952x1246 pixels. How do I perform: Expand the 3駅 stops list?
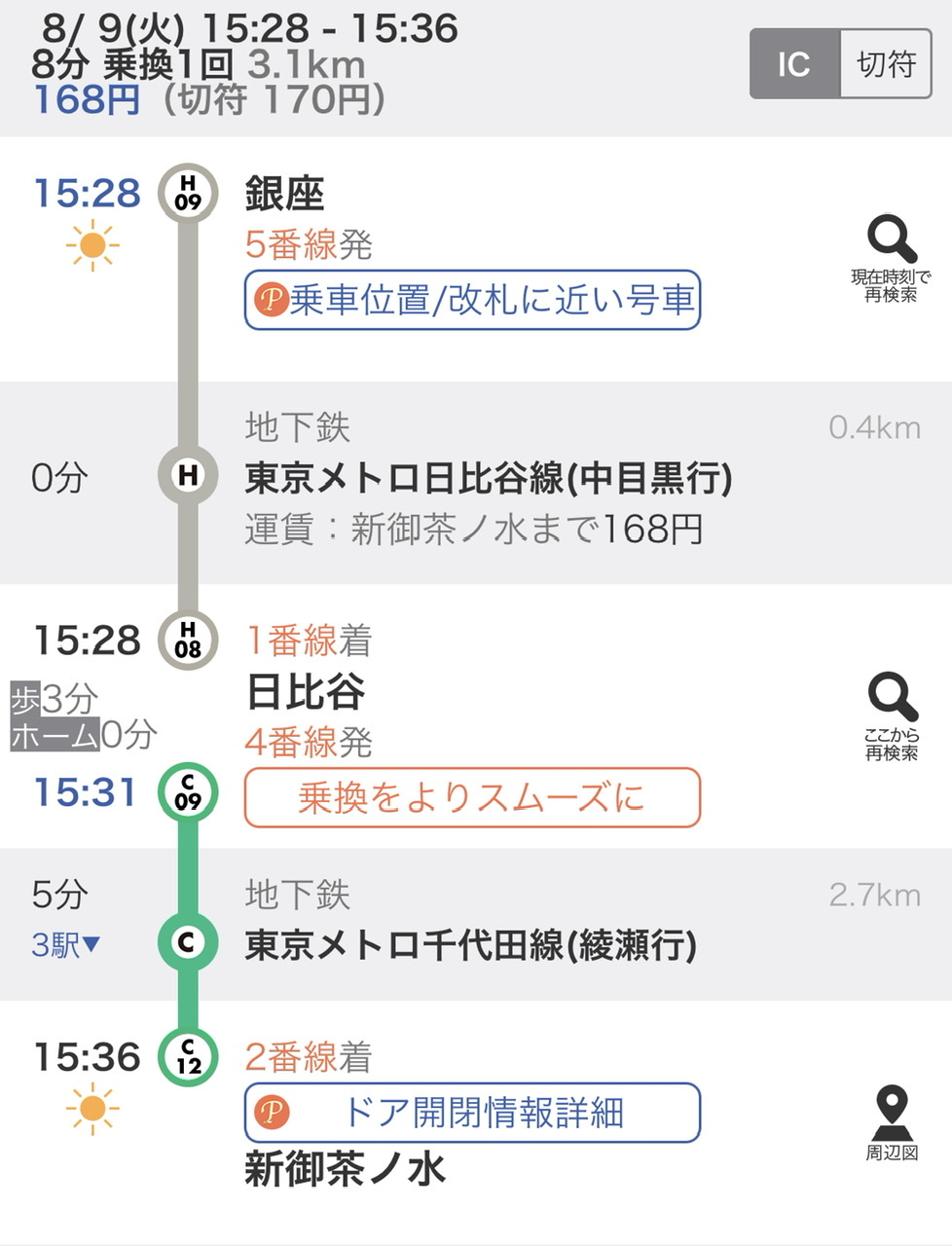(64, 944)
